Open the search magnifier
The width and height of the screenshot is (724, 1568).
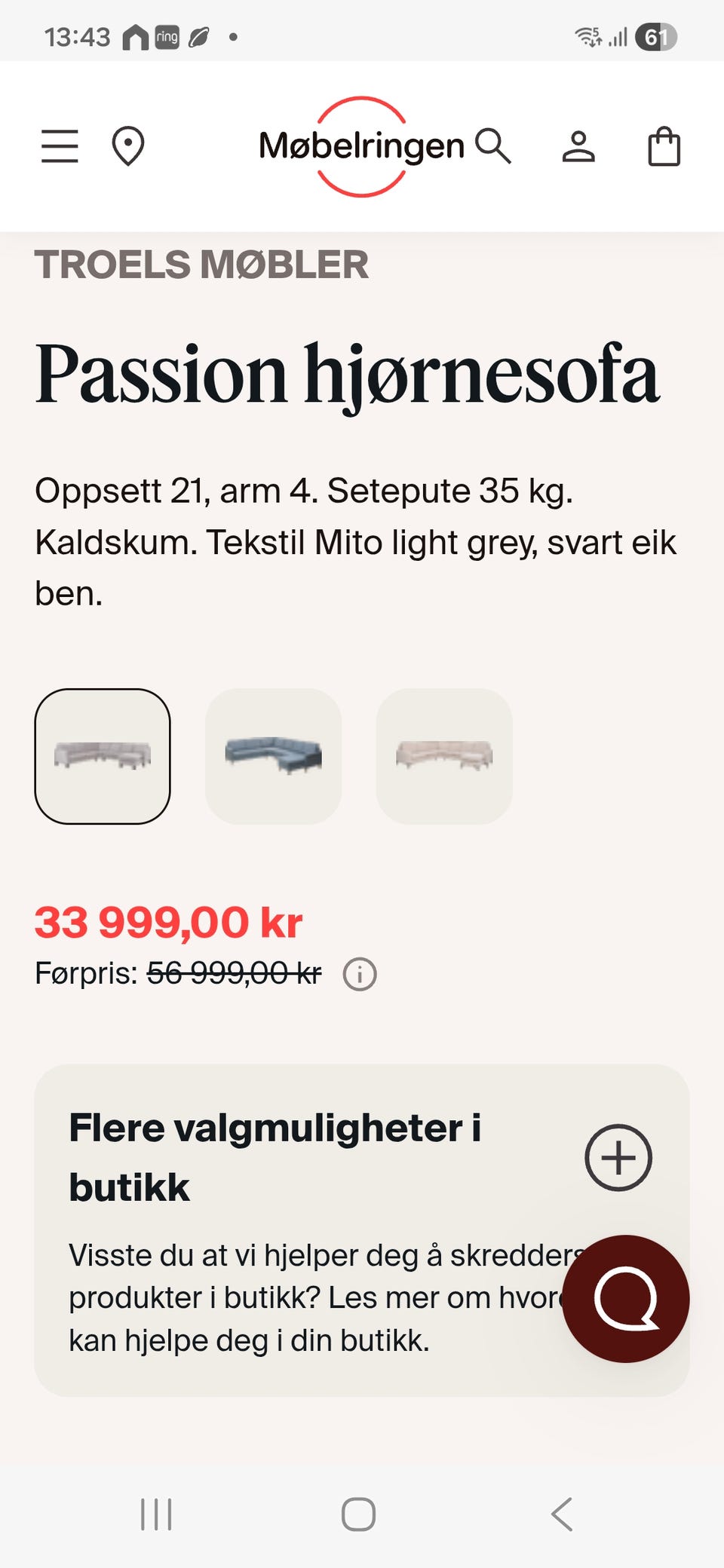(x=493, y=145)
